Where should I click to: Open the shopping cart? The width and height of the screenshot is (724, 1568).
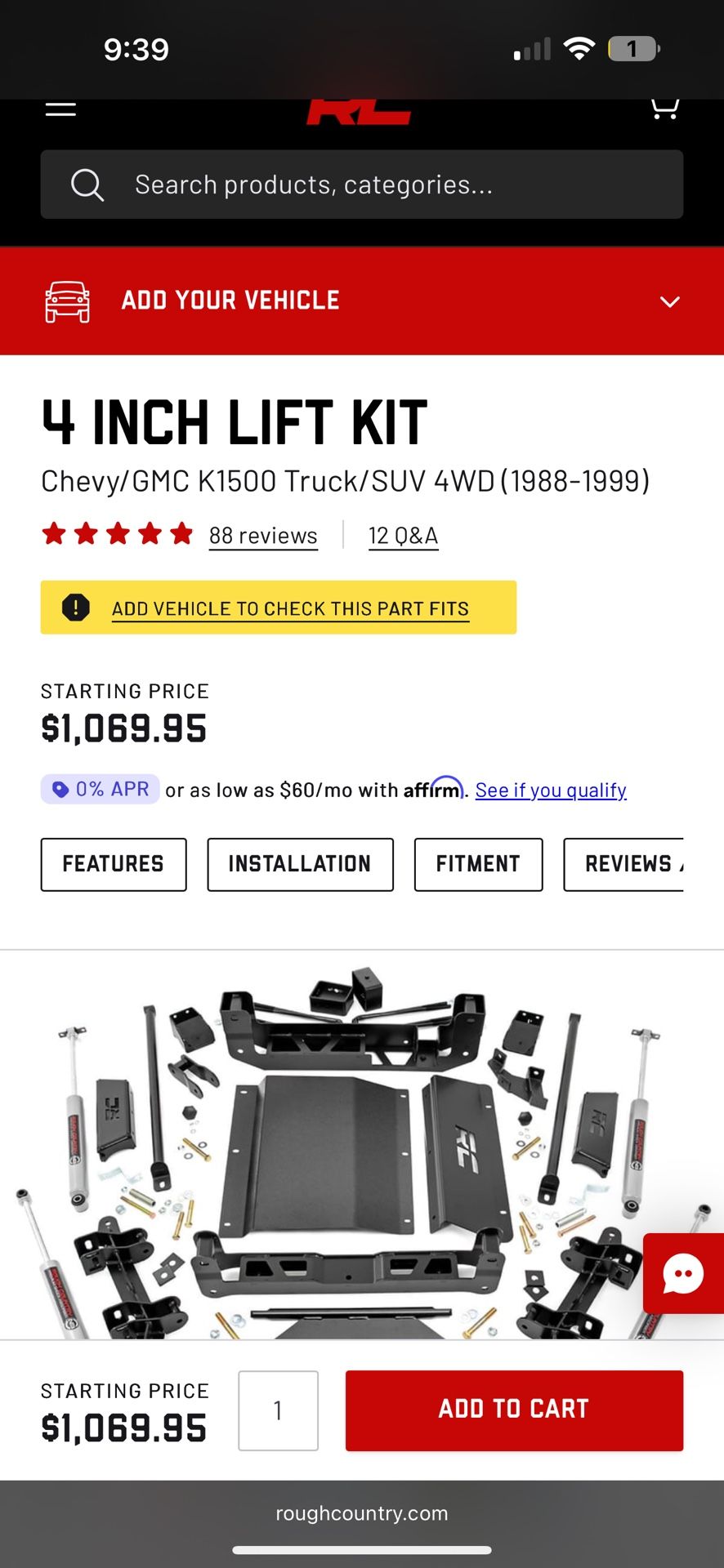[x=664, y=109]
